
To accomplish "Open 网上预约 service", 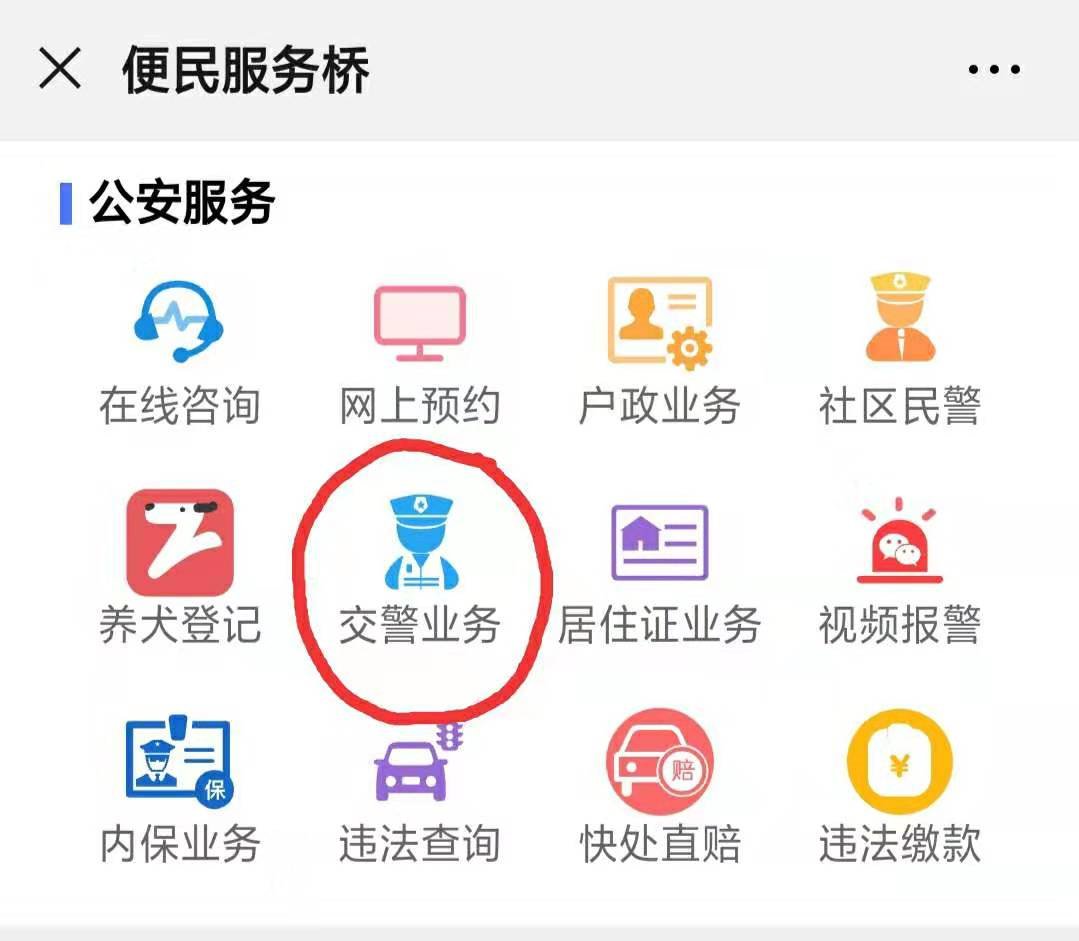I will coord(419,350).
